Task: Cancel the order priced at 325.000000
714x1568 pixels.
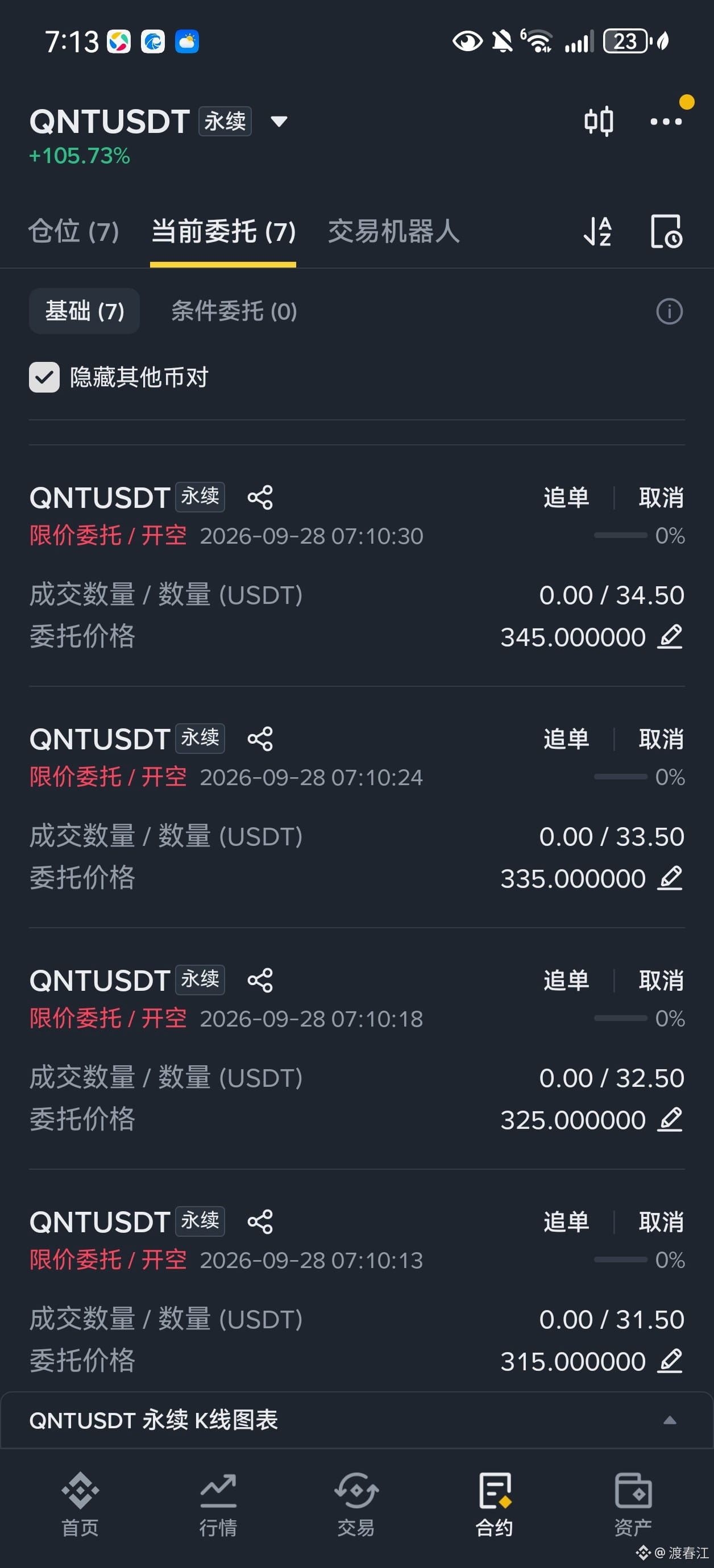Action: pyautogui.click(x=661, y=981)
